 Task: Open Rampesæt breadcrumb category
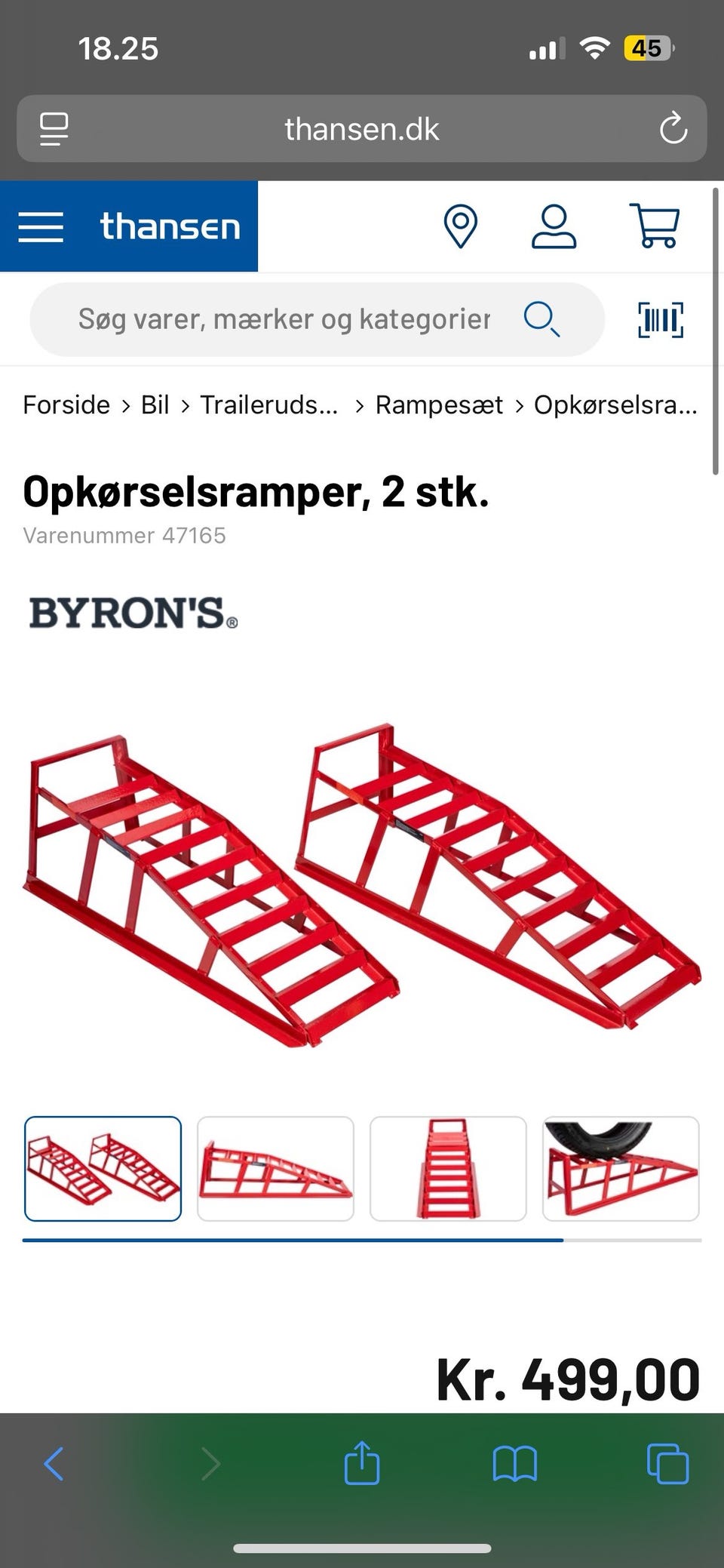[x=439, y=405]
